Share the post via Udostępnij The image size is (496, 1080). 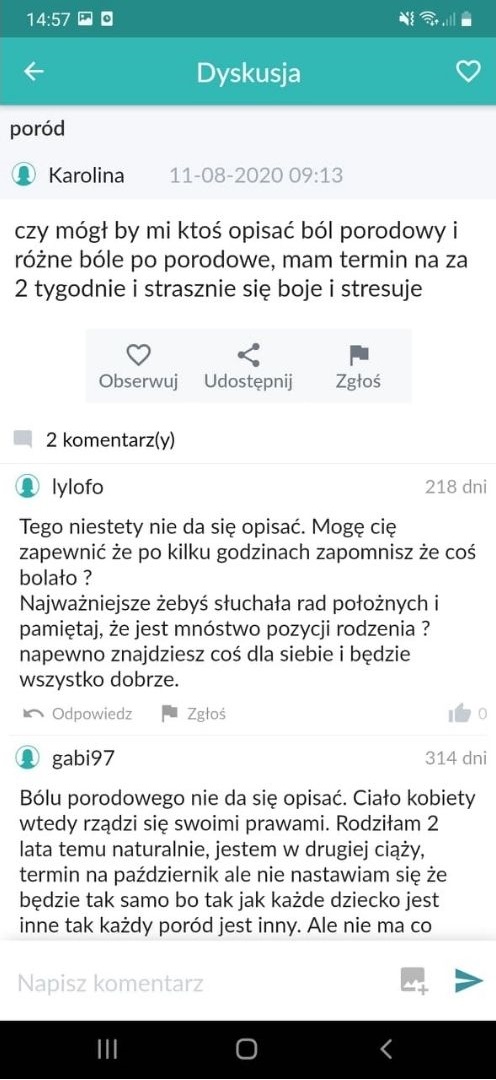pos(248,367)
